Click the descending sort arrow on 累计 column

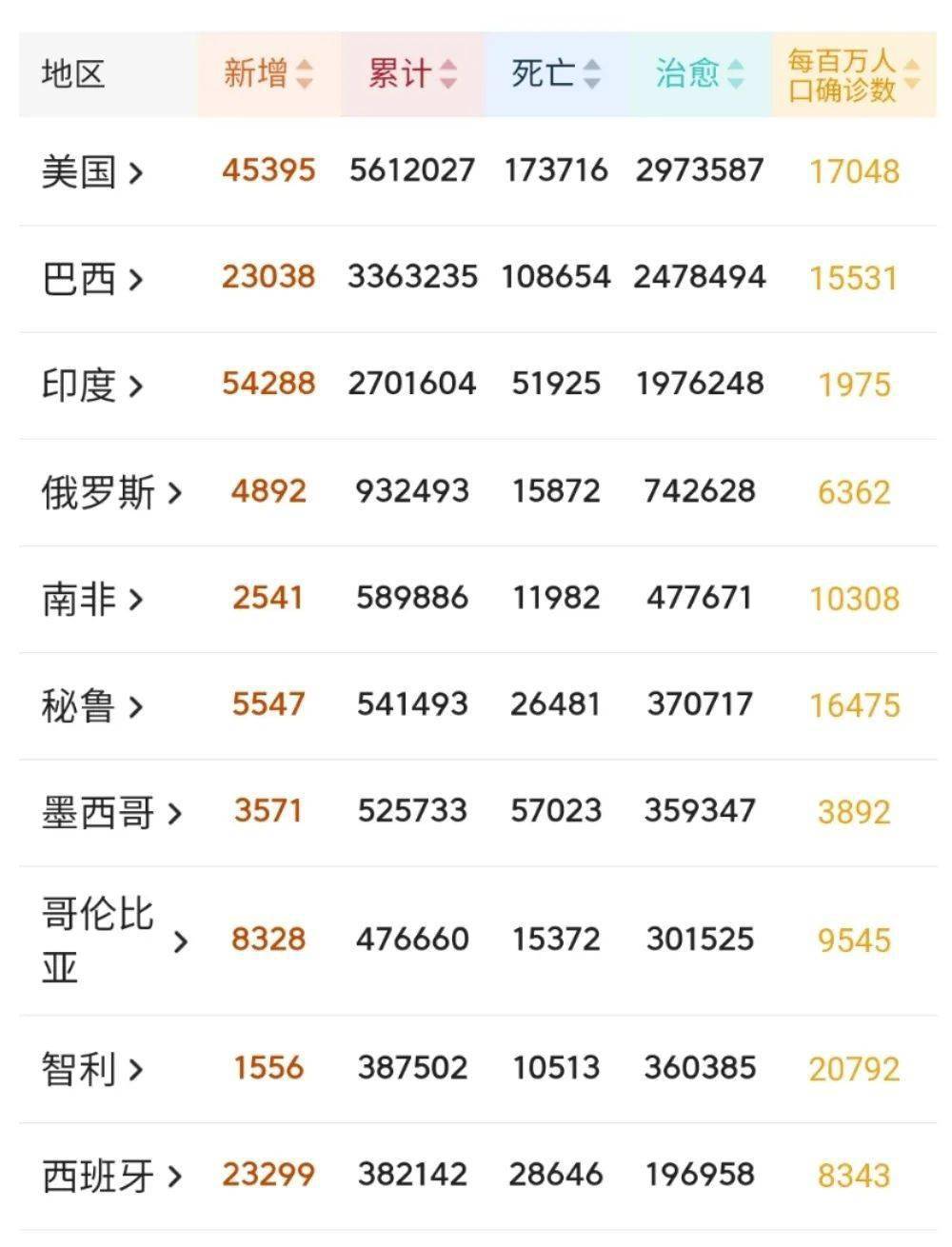447,81
